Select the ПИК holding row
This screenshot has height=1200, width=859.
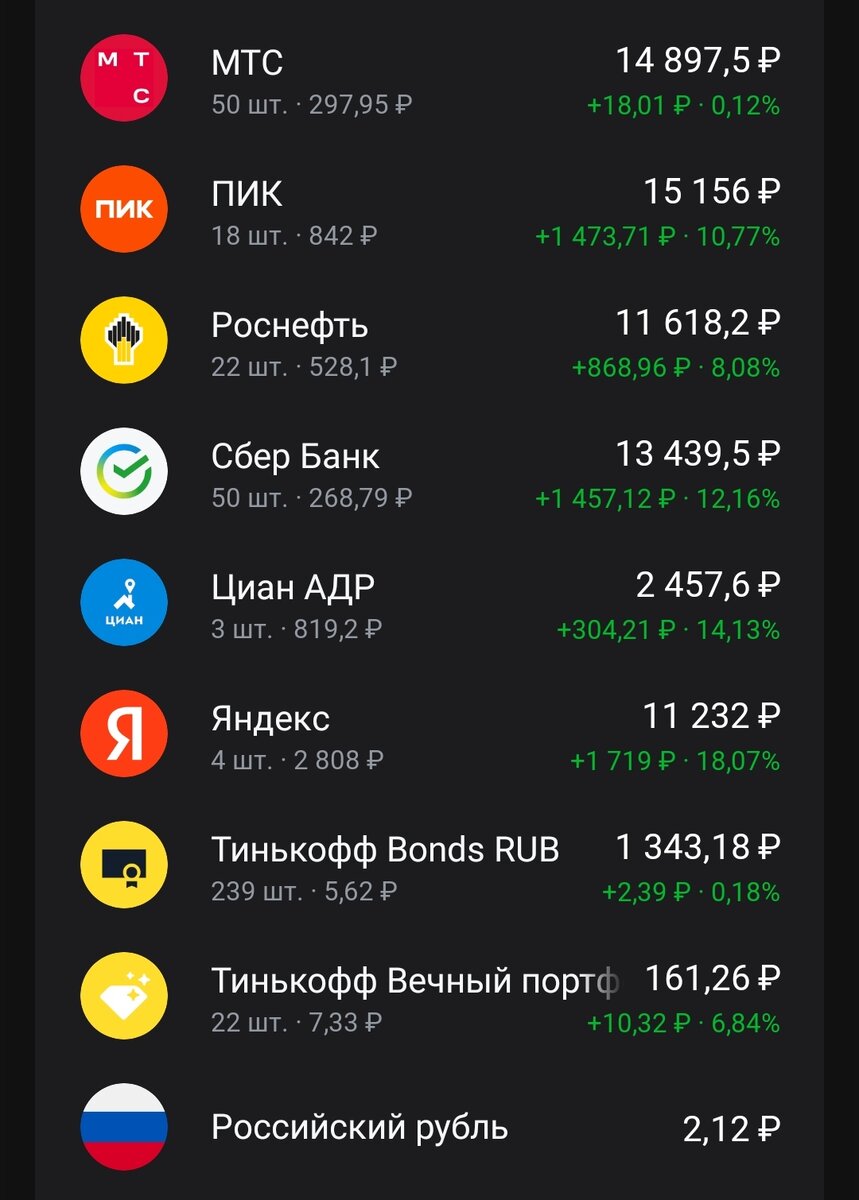click(x=430, y=211)
